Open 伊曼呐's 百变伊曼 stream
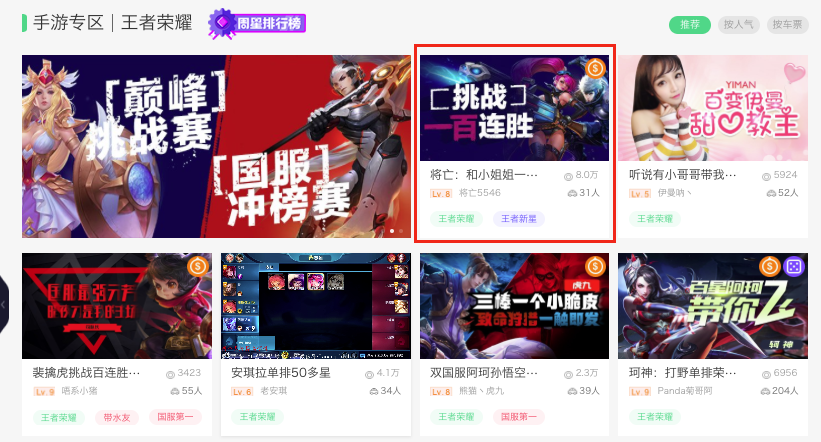 click(x=712, y=109)
